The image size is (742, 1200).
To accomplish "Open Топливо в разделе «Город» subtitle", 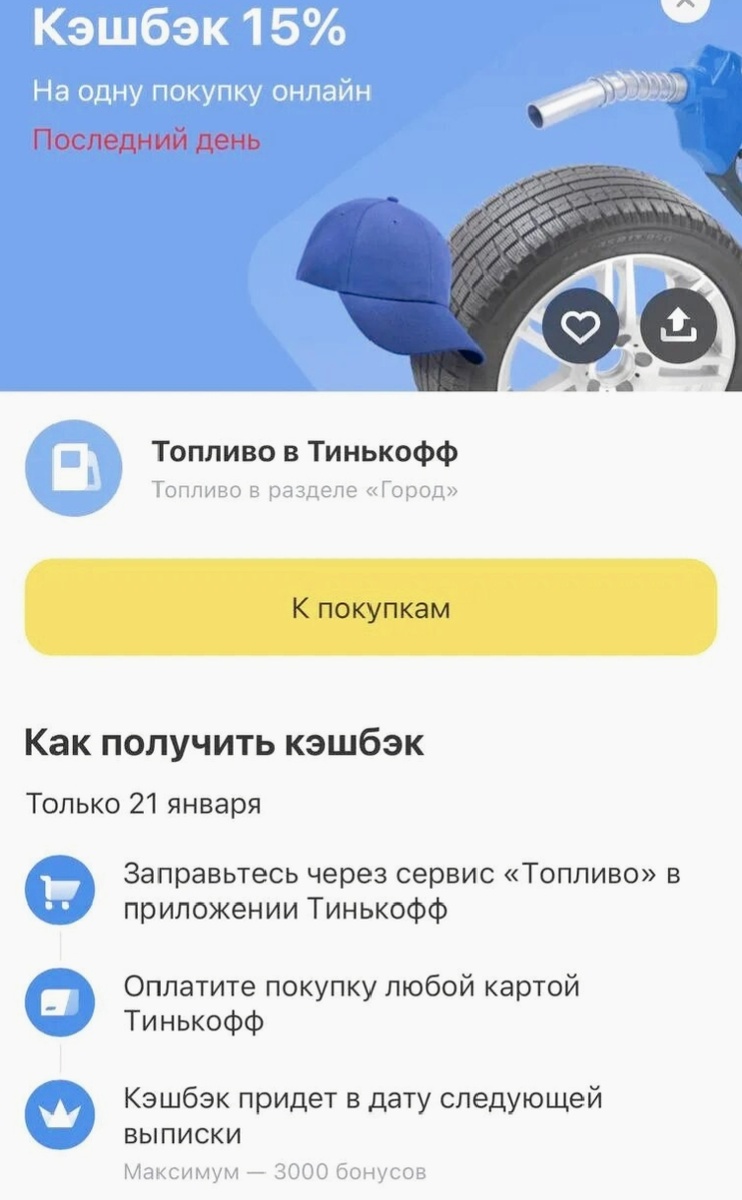I will 305,490.
